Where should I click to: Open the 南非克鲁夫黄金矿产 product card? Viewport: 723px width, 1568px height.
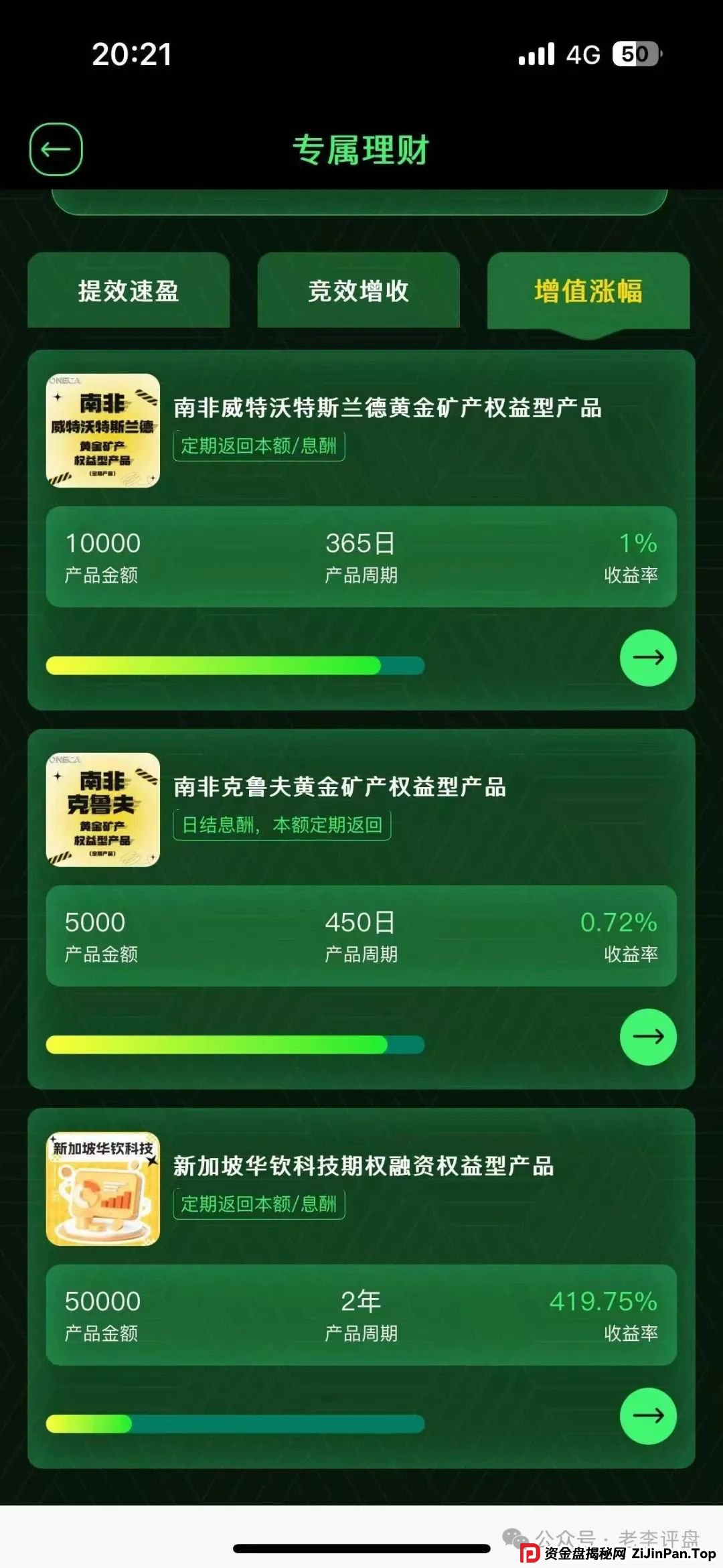click(x=339, y=787)
